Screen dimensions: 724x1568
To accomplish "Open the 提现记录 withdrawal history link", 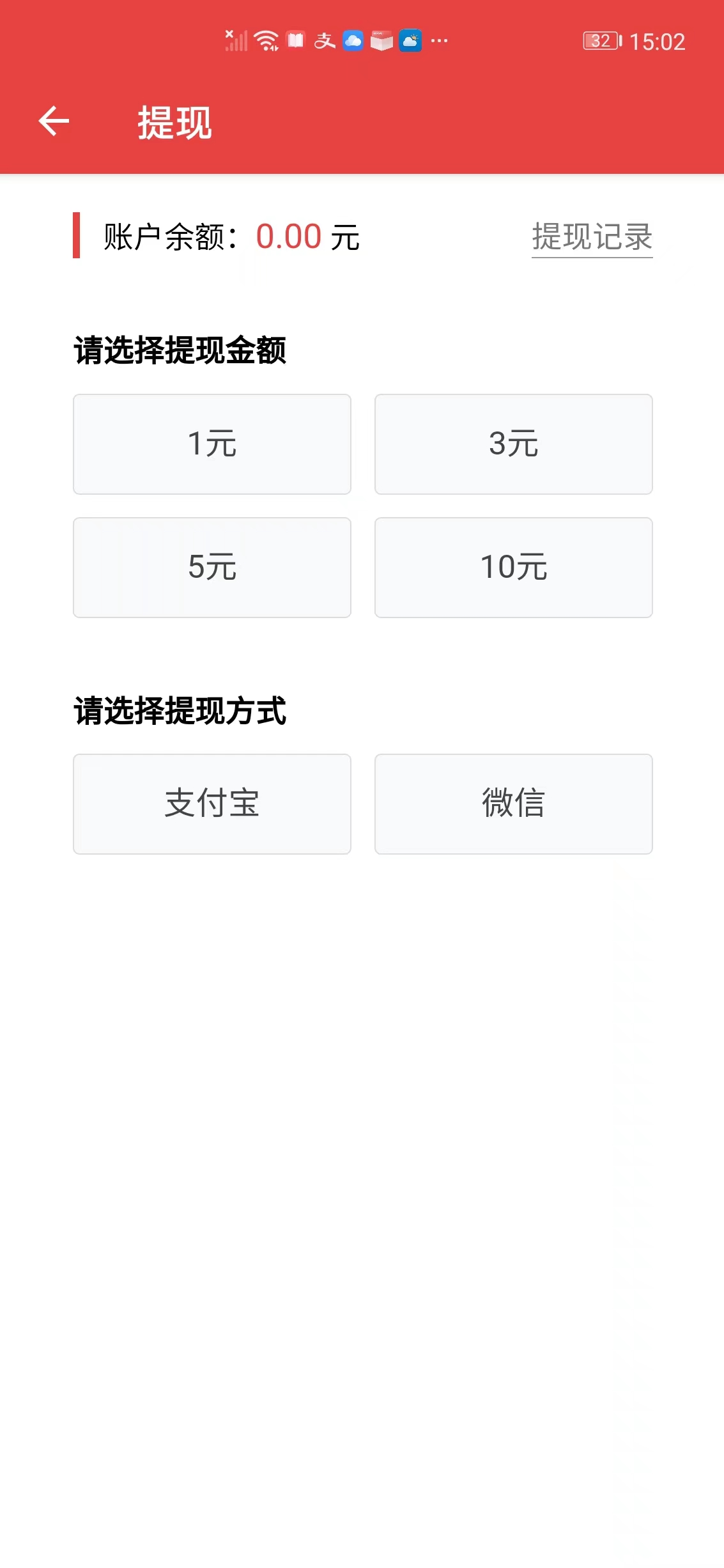I will click(x=592, y=237).
